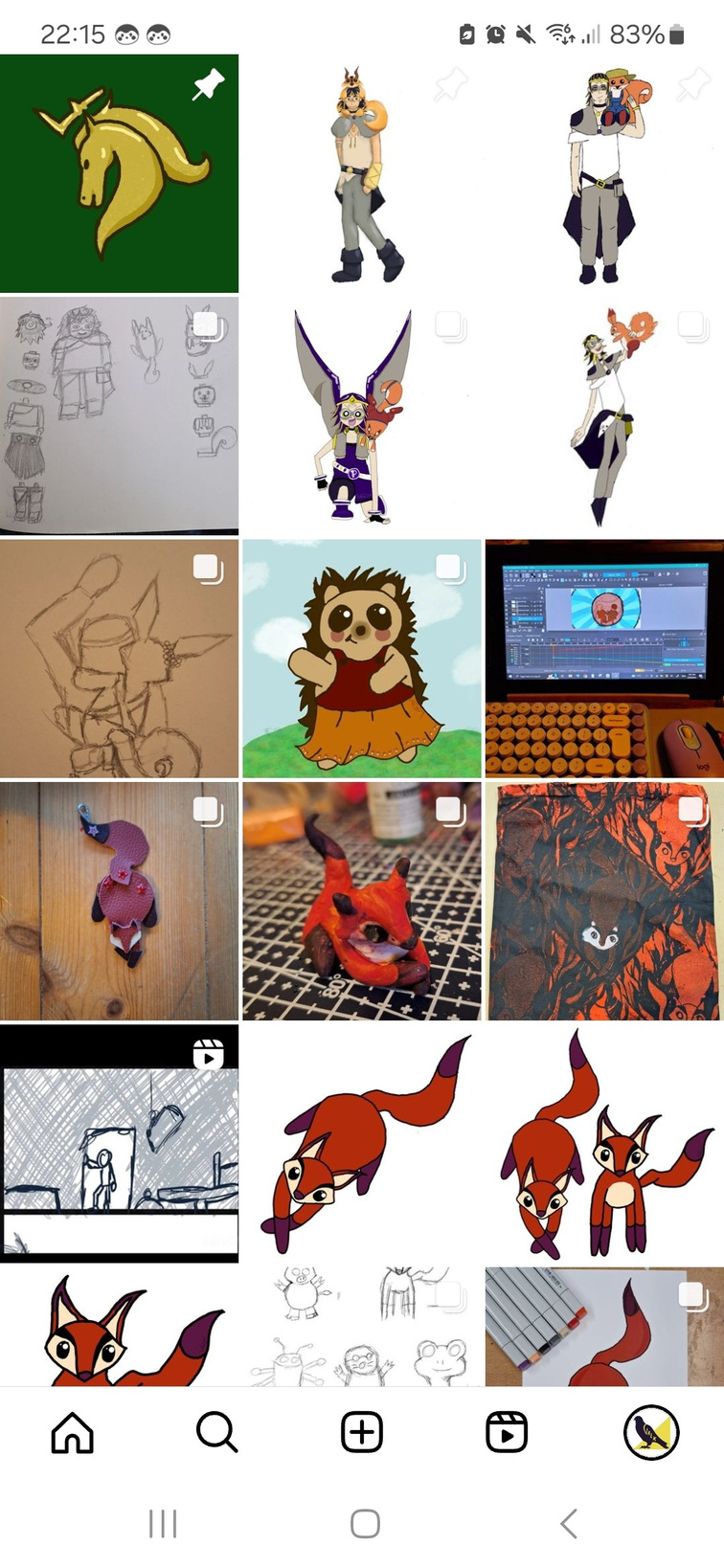This screenshot has height=1568, width=724.
Task: Open the pinned golden unicorn logo post
Action: click(x=119, y=173)
